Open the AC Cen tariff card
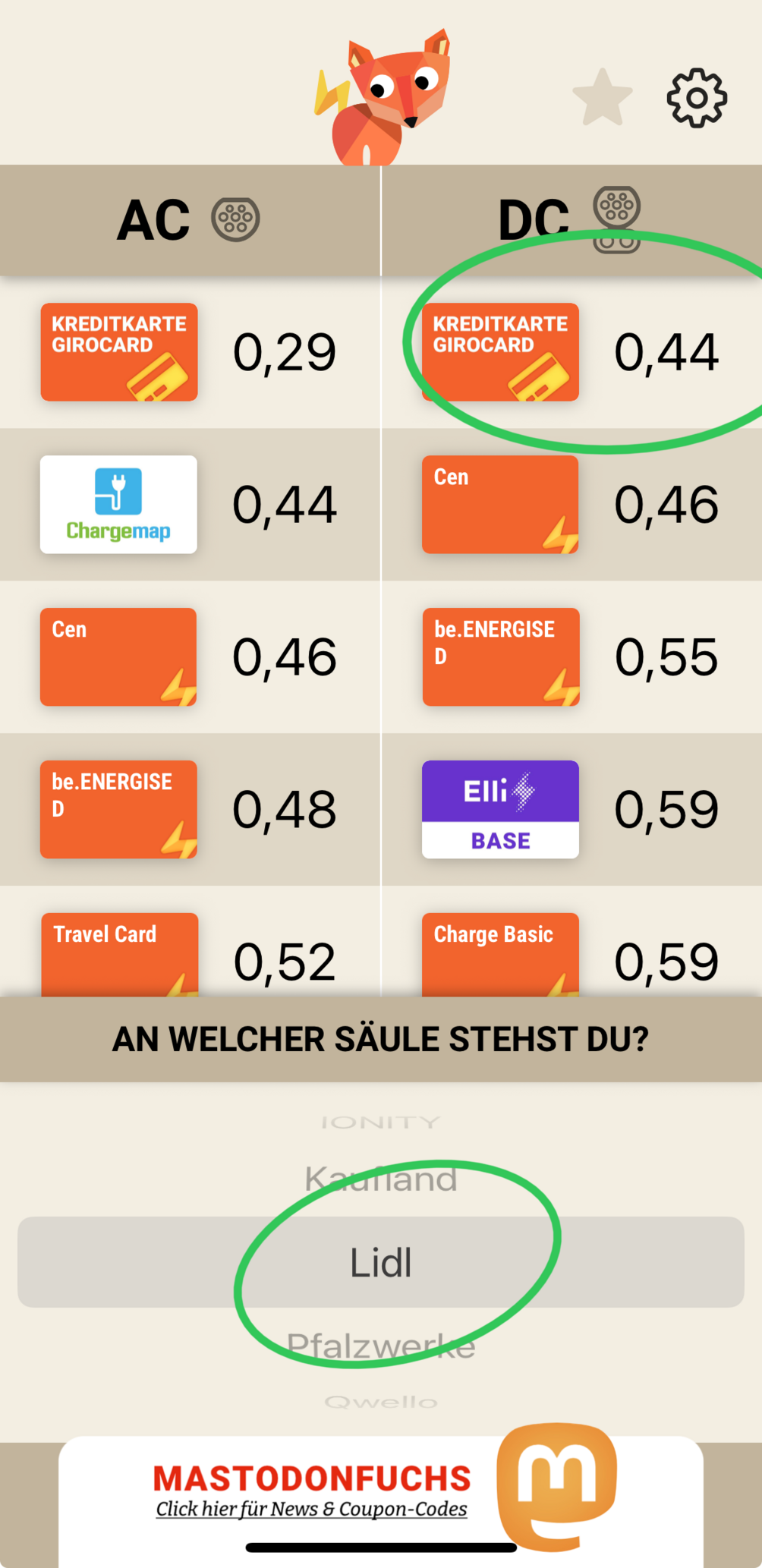Image resolution: width=762 pixels, height=1568 pixels. click(x=118, y=657)
